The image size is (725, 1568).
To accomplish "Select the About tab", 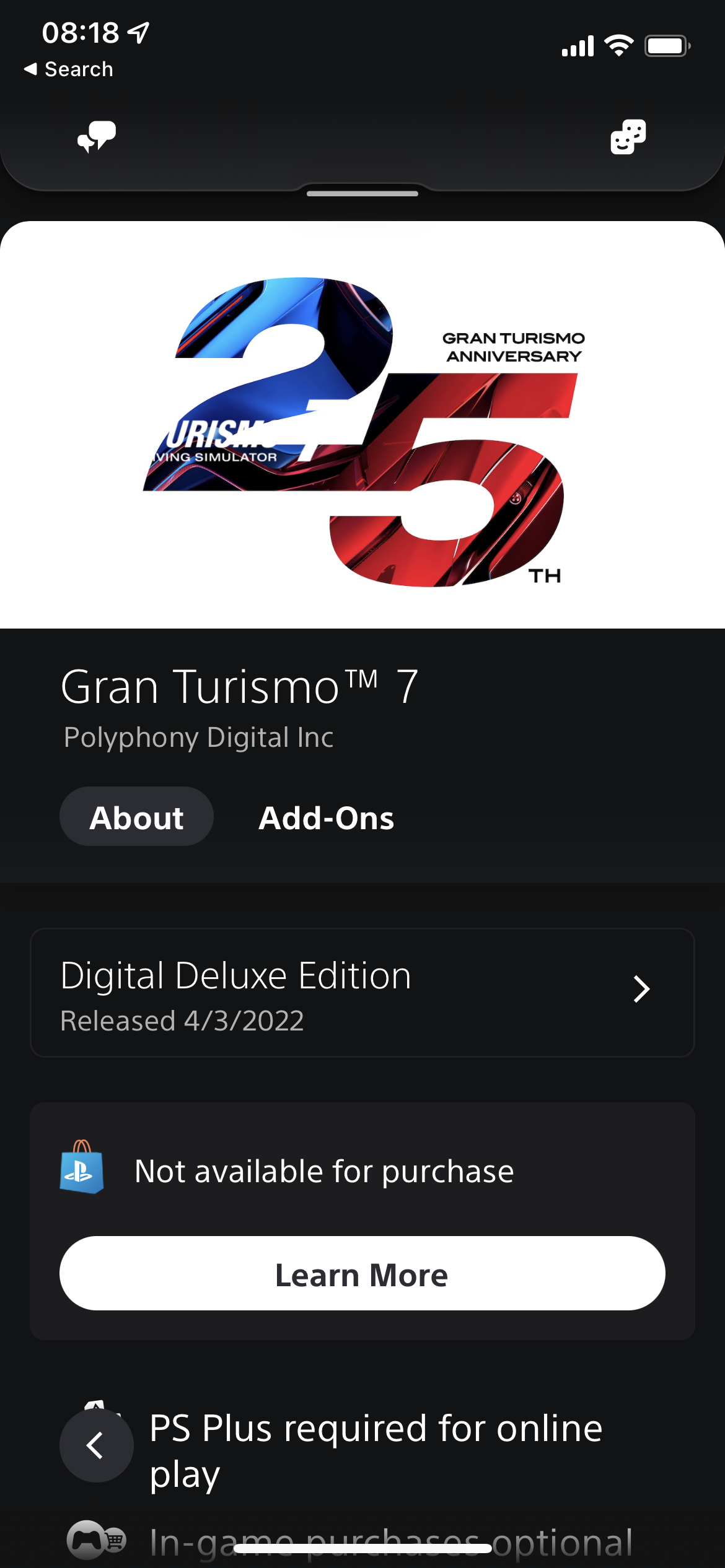I will tap(136, 817).
